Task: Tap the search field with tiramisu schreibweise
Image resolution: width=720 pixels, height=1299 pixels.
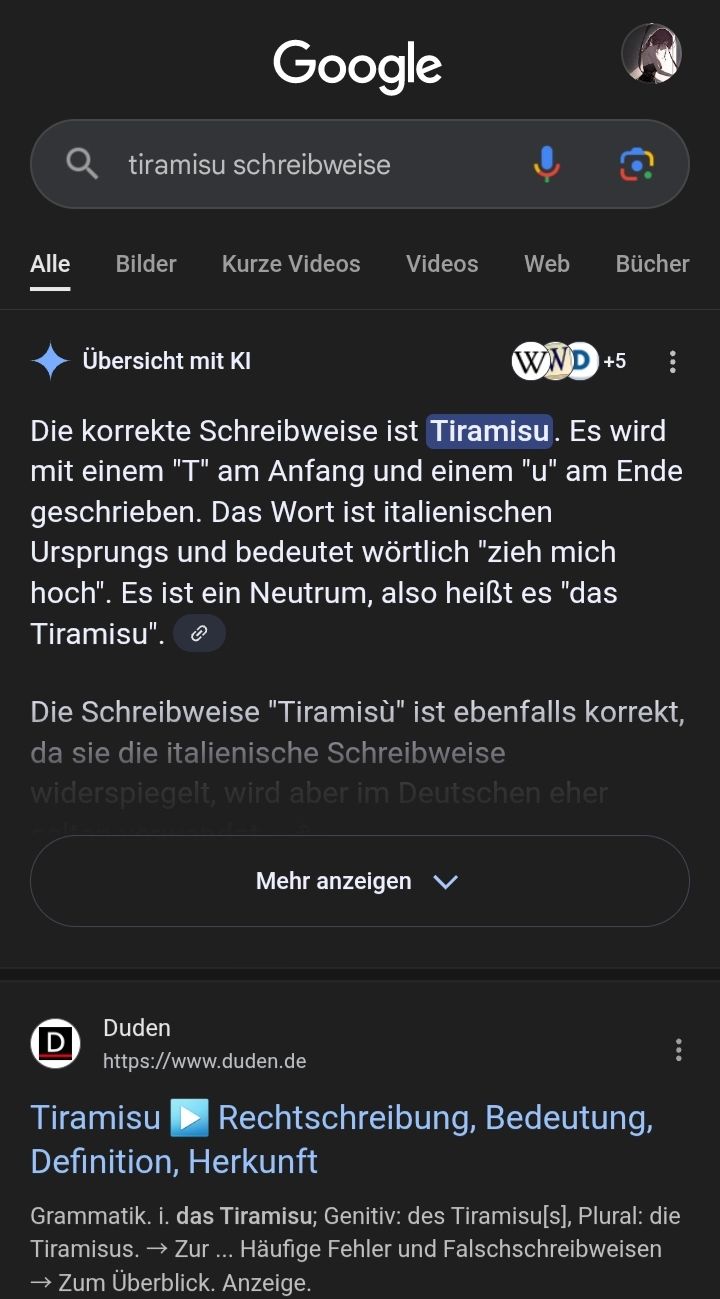Action: click(300, 165)
